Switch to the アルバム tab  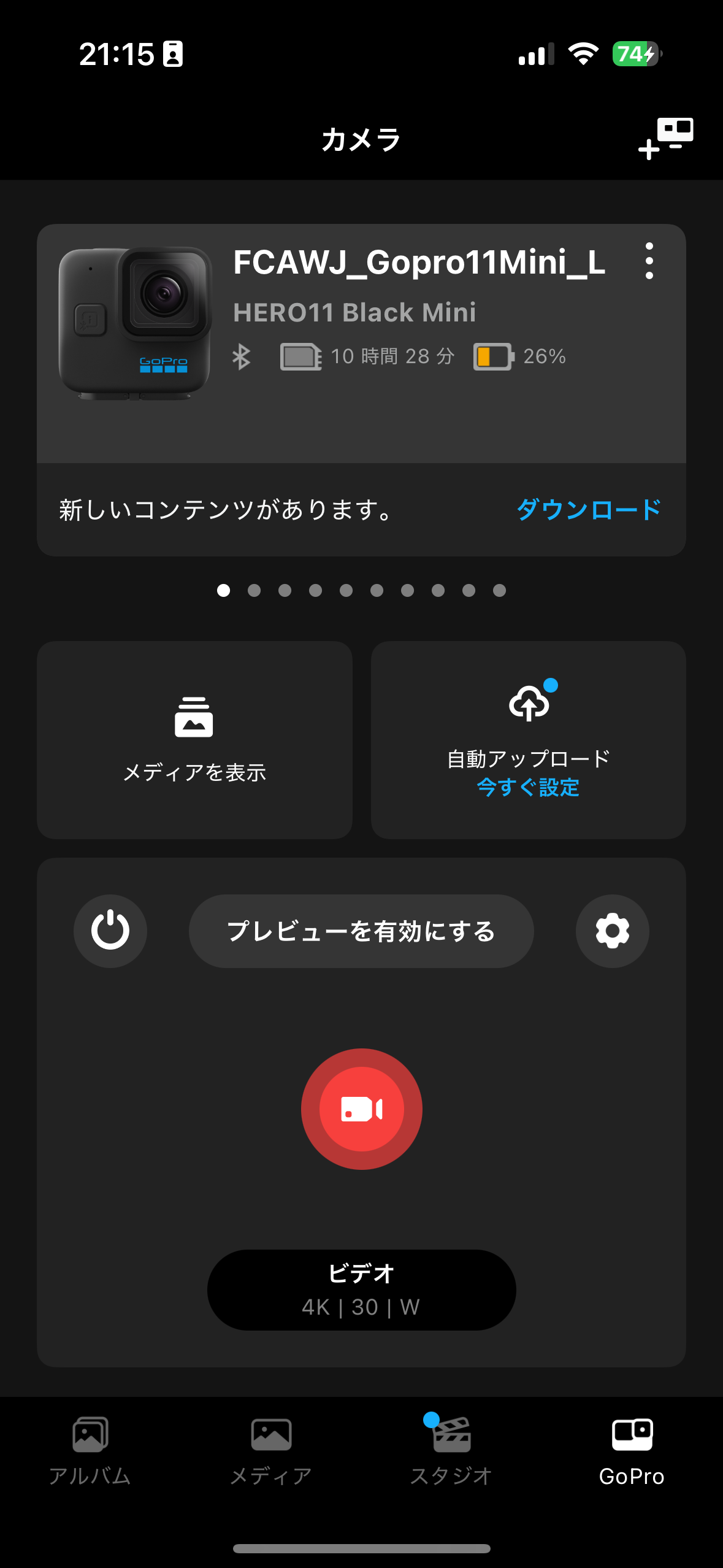coord(90,1451)
